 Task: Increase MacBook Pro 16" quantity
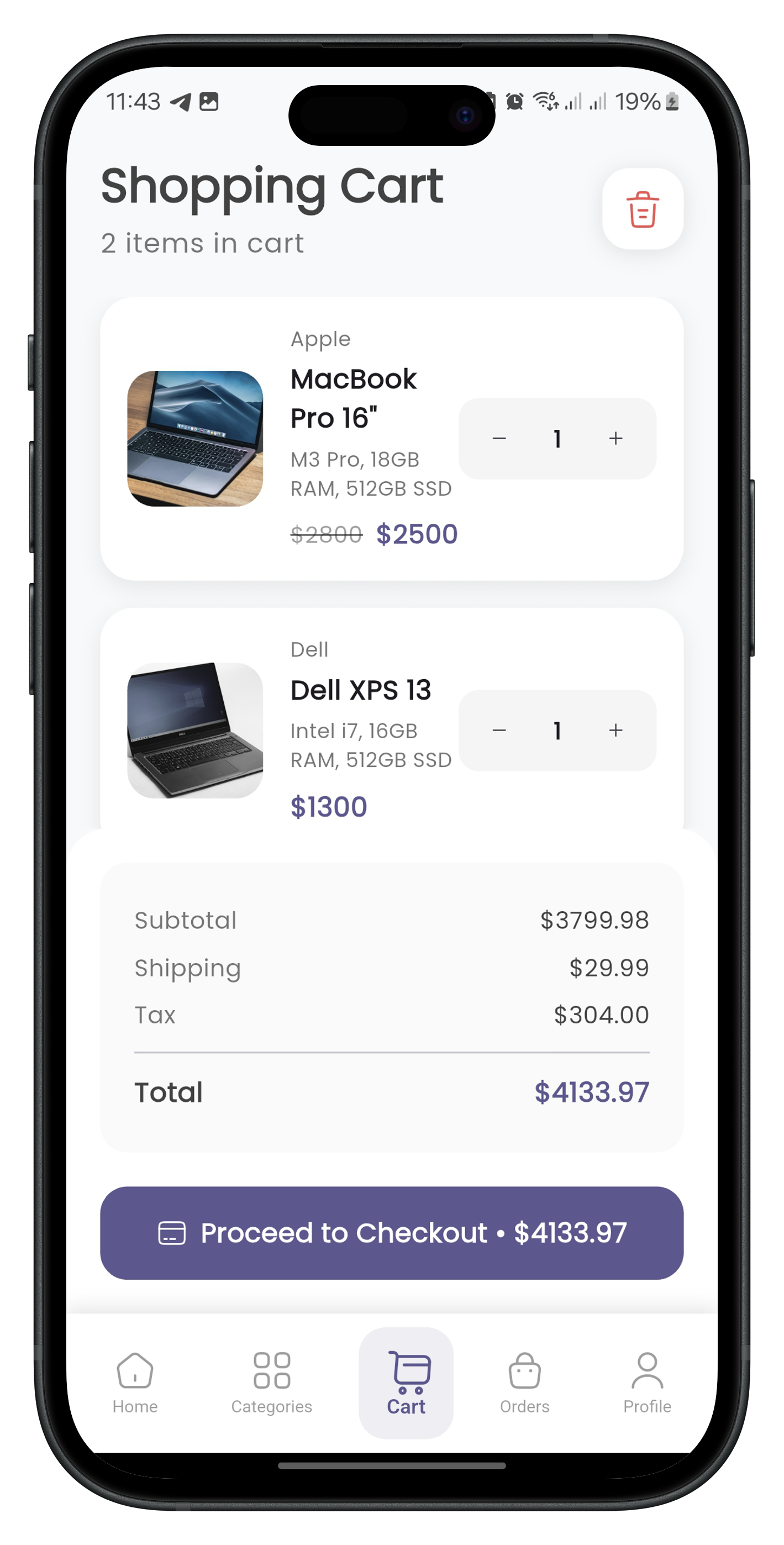point(615,438)
